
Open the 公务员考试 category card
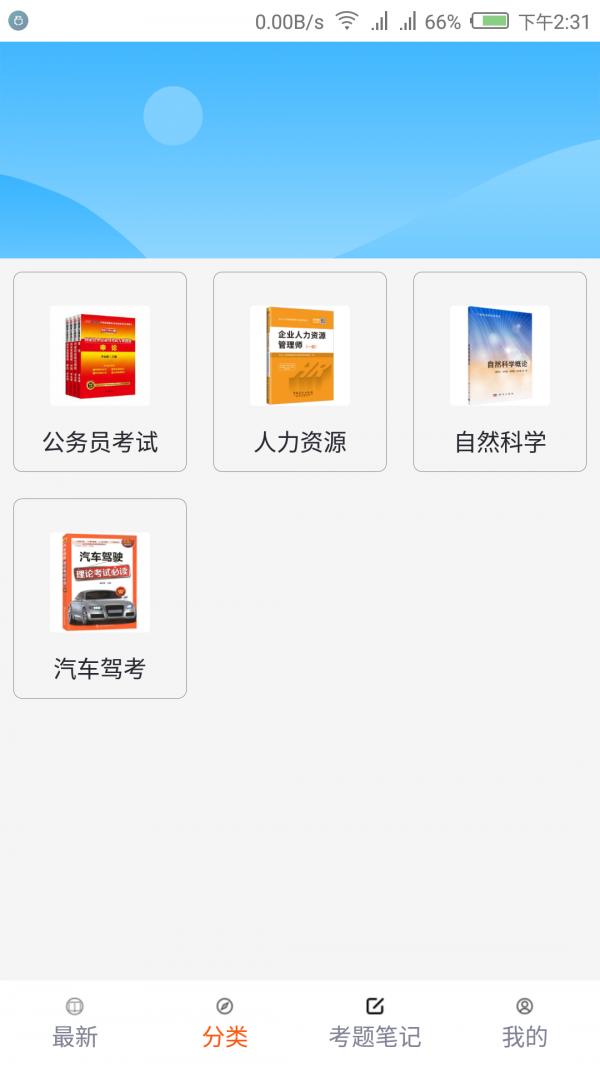[100, 371]
